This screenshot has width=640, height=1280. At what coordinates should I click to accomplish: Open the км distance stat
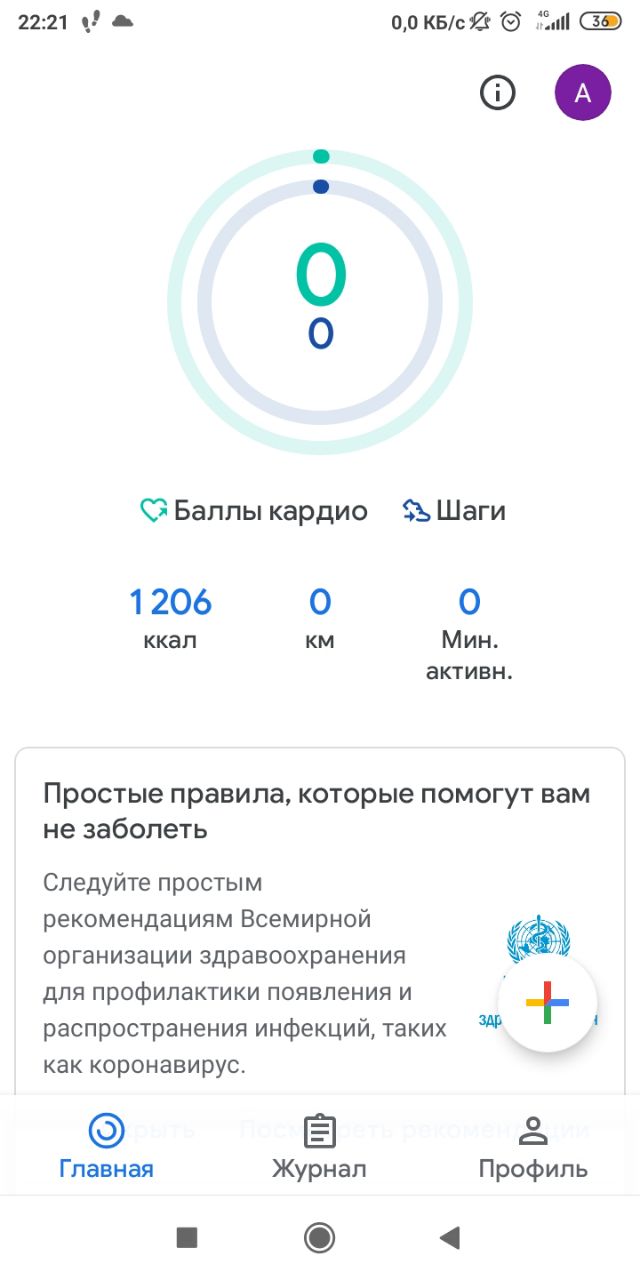tap(320, 618)
